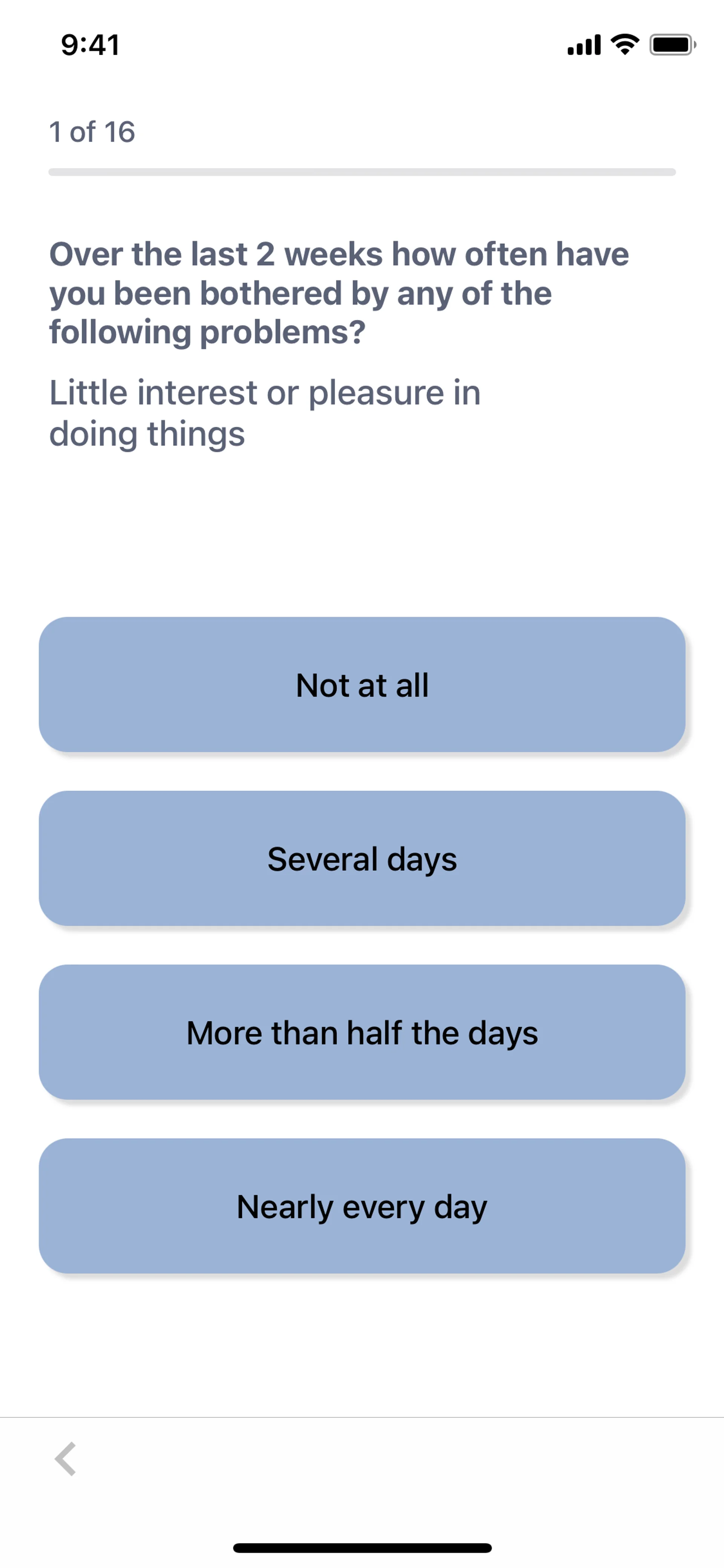This screenshot has height=1568, width=724.
Task: Answer More than half the days
Action: [362, 1032]
